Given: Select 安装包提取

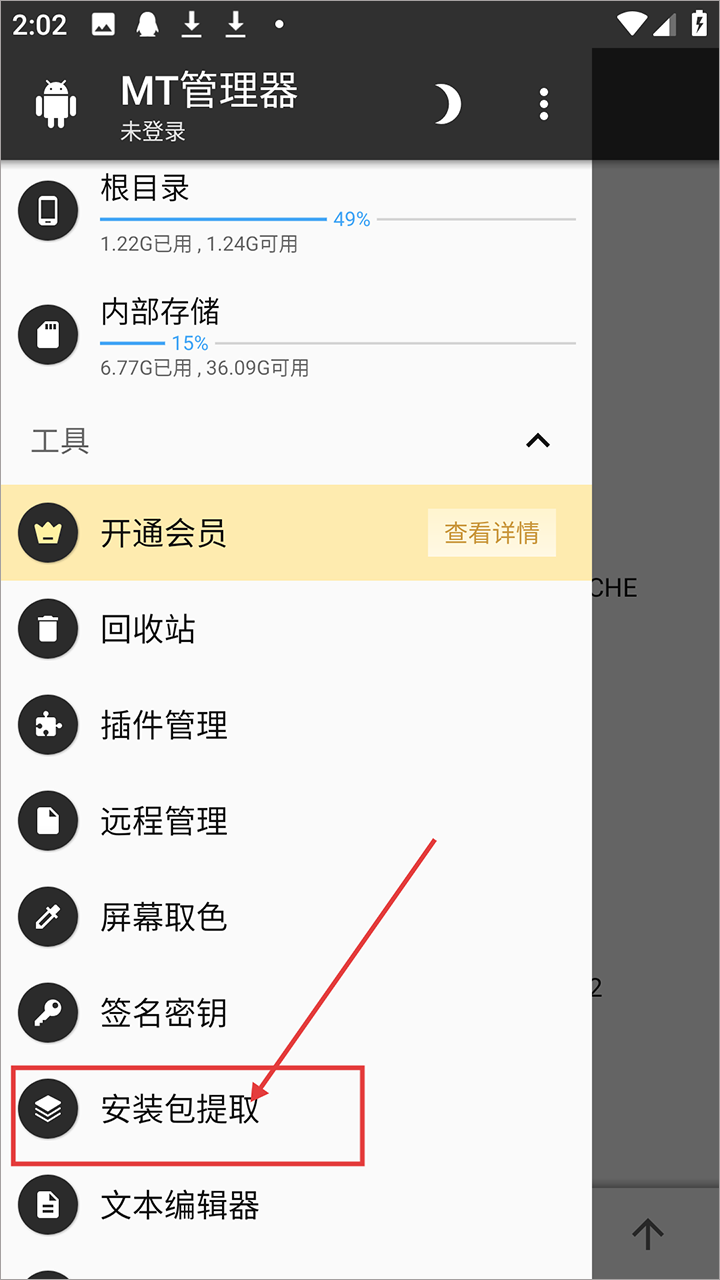Looking at the screenshot, I should (x=296, y=1109).
